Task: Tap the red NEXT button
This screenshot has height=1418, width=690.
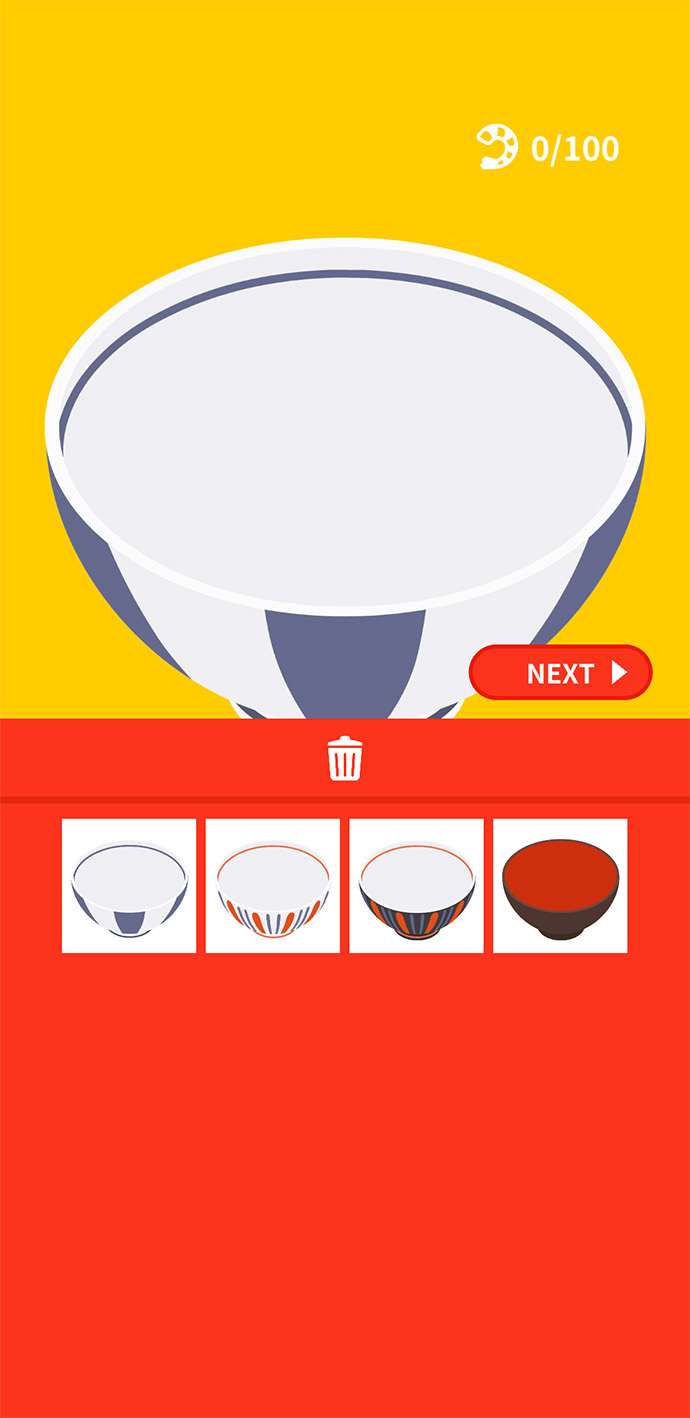Action: 560,673
